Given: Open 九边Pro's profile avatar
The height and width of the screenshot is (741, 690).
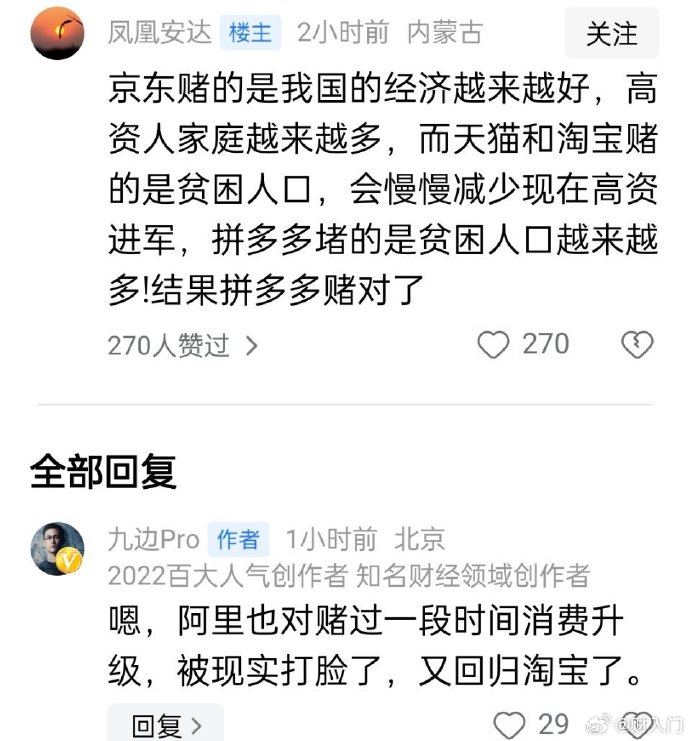Looking at the screenshot, I should [56, 548].
